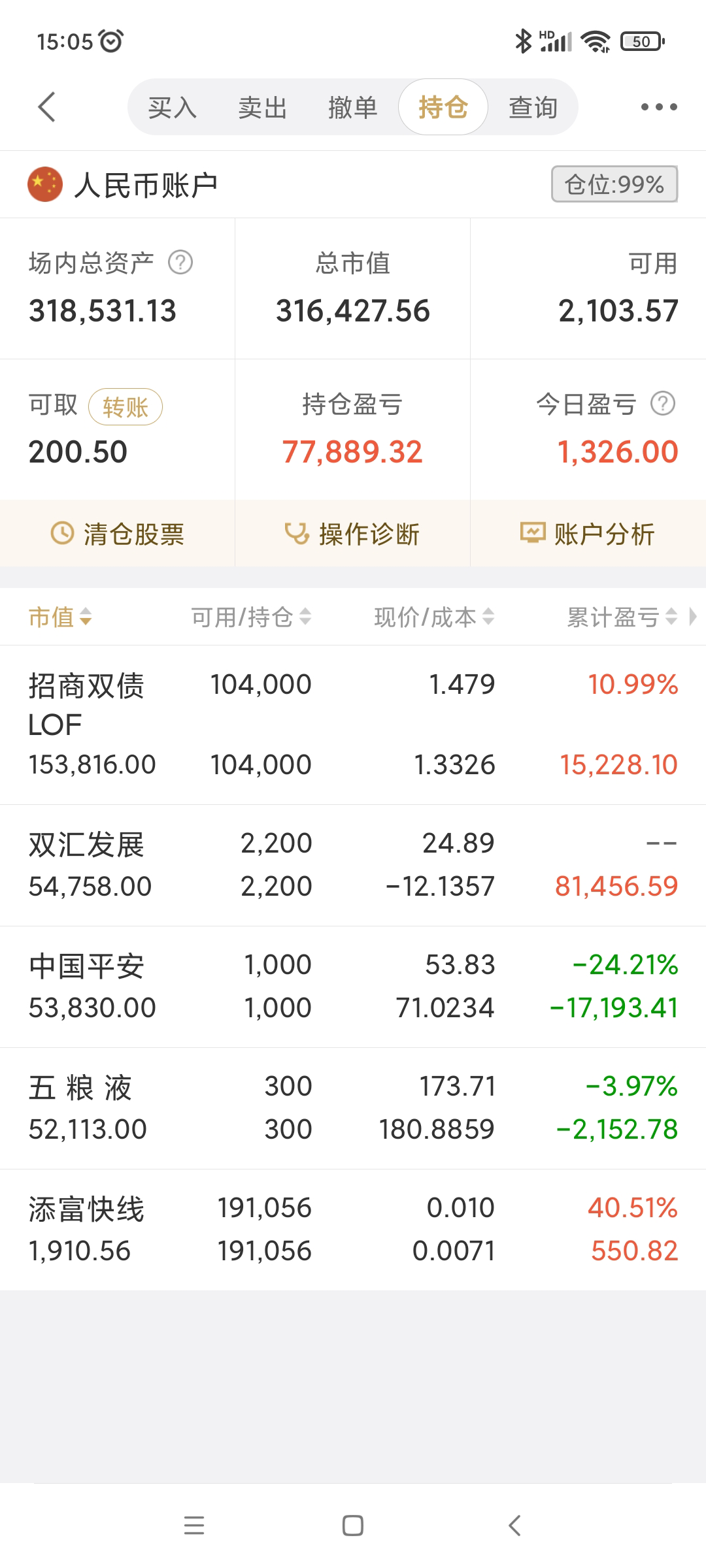Viewport: 706px width, 1568px height.
Task: Tap the 仓位:99% position badge
Action: (614, 185)
